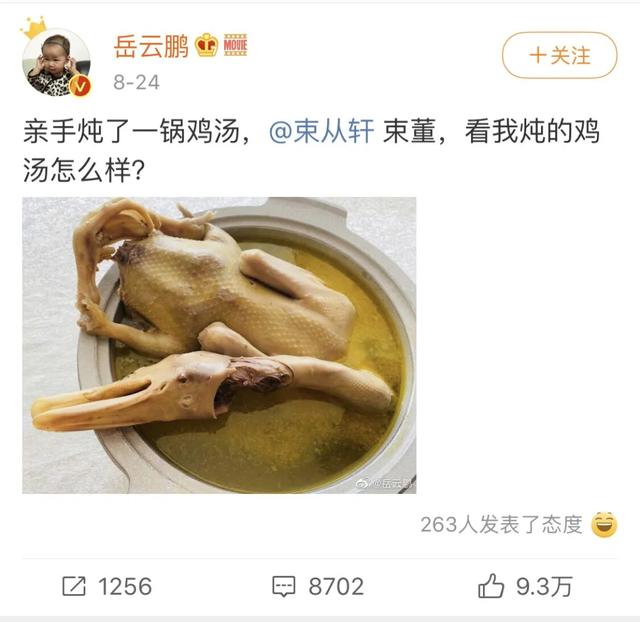640x622 pixels.
Task: Repost this post with 1256 shares
Action: click(x=107, y=586)
